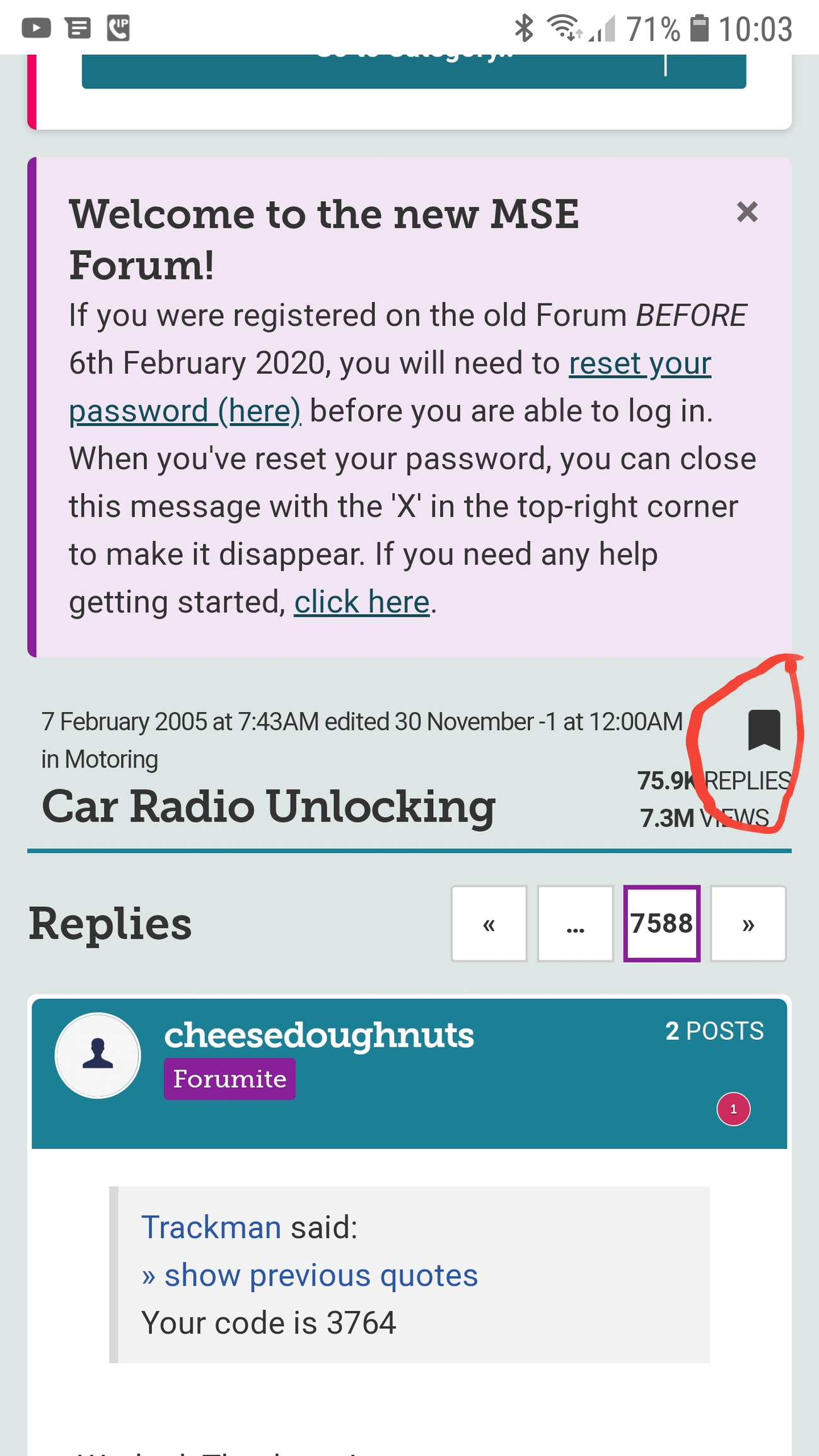The width and height of the screenshot is (819, 1456).
Task: Select page 7588 of replies
Action: point(661,924)
